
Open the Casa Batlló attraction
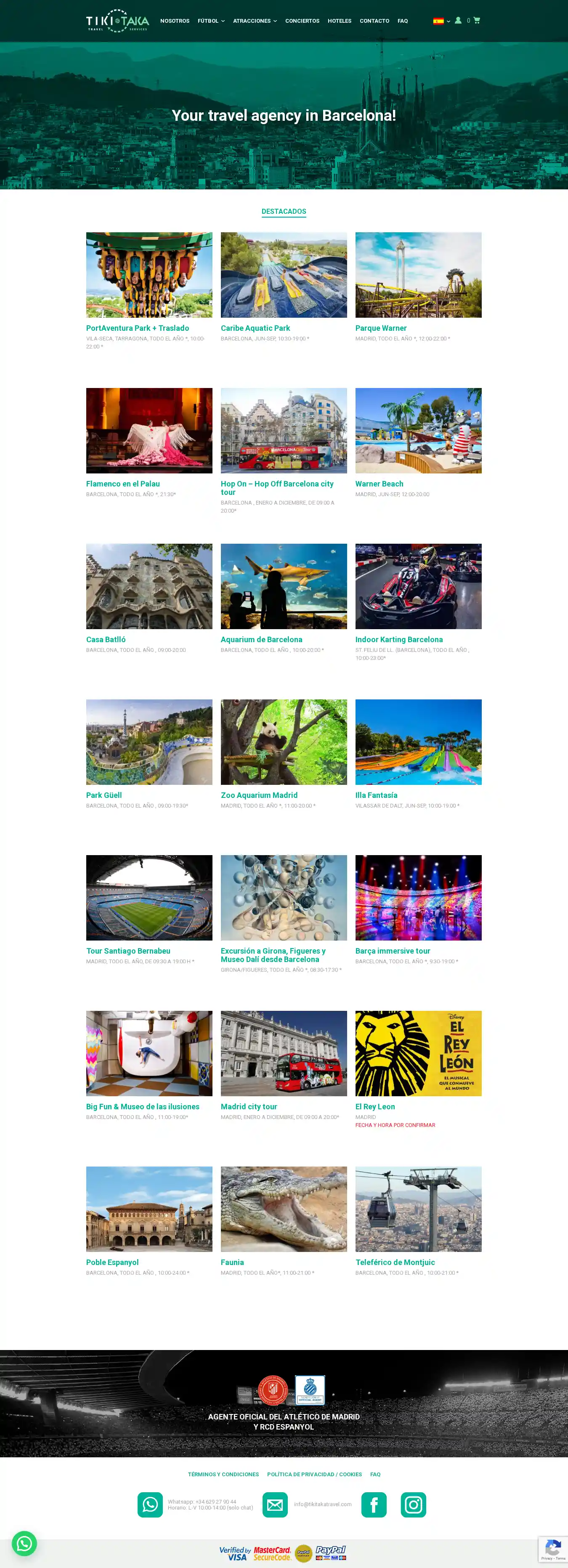tap(149, 587)
